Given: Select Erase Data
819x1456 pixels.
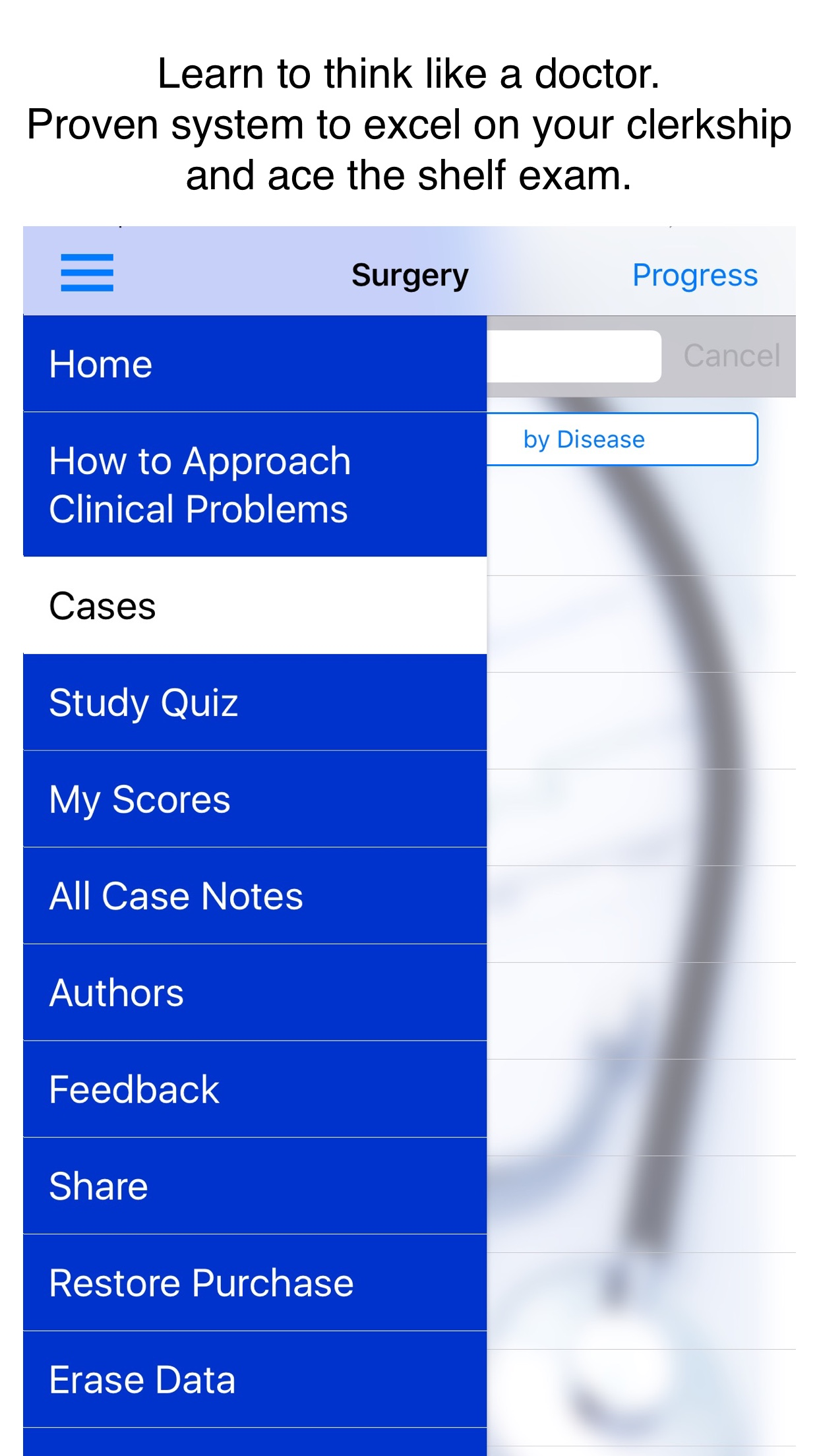Looking at the screenshot, I should coord(255,1380).
